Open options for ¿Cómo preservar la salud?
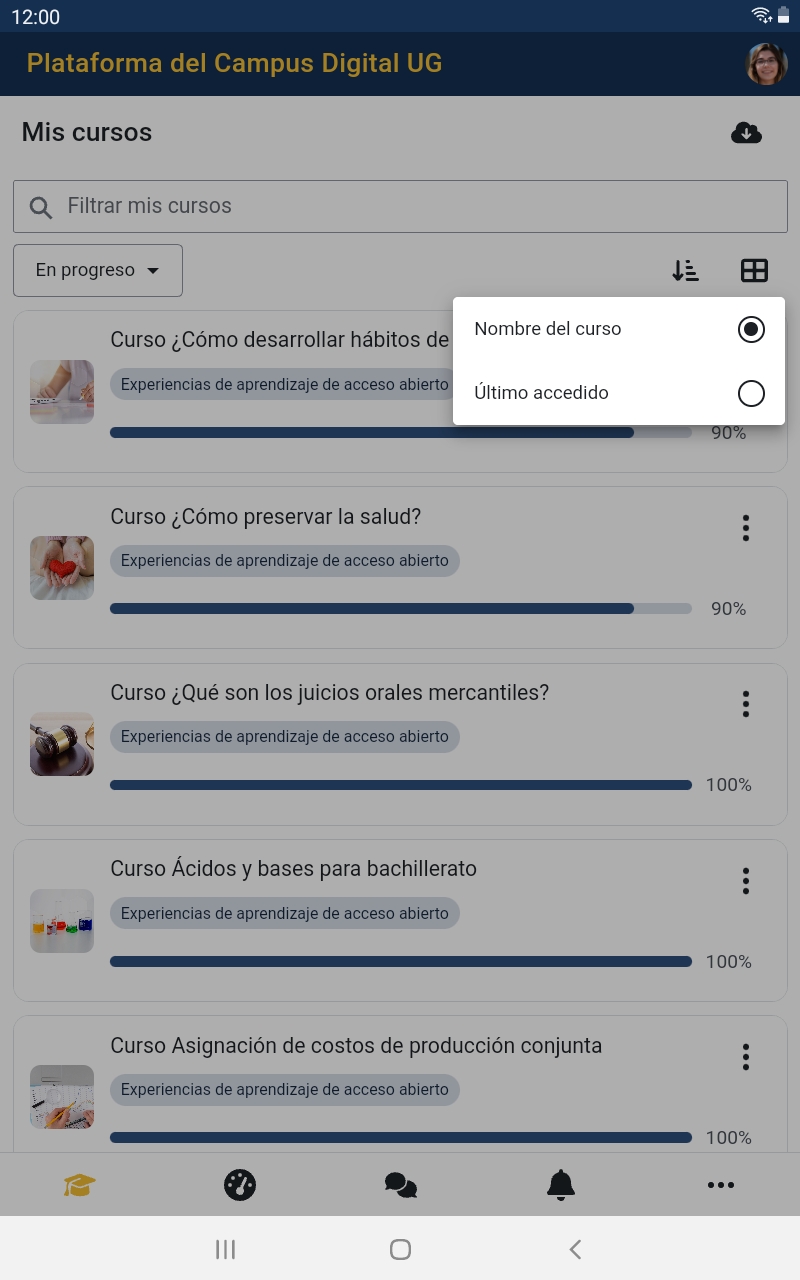 click(x=746, y=528)
